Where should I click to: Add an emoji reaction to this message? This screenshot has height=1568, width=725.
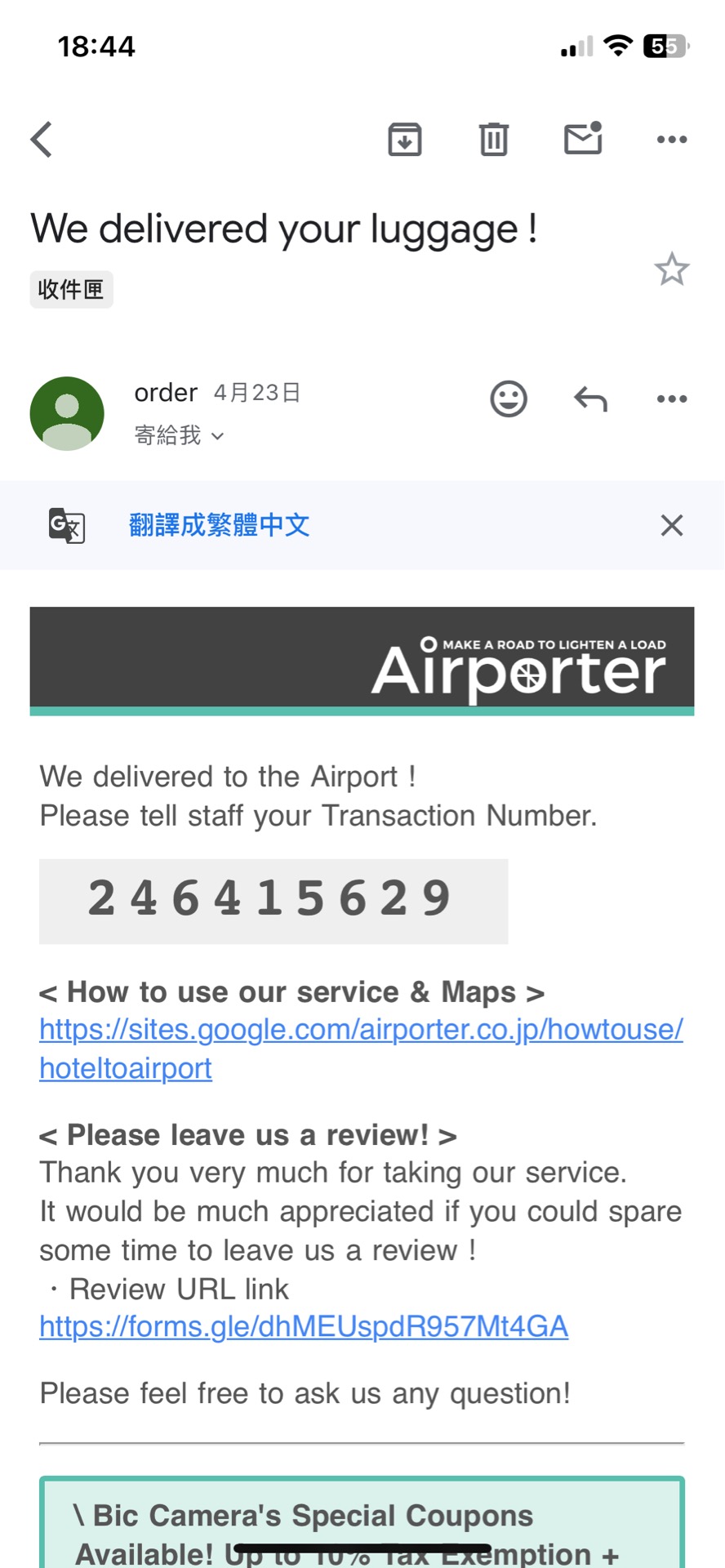pyautogui.click(x=508, y=399)
